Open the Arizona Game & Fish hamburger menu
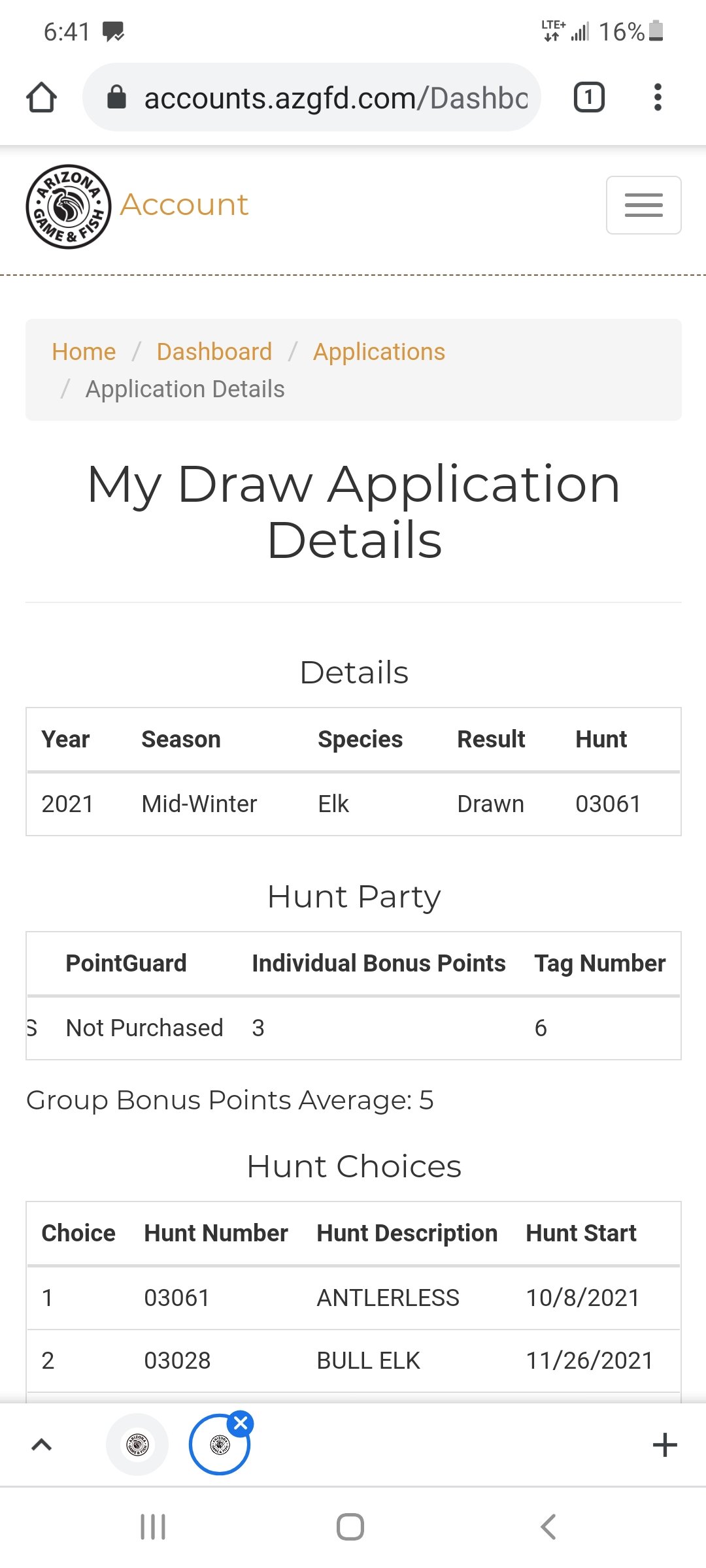 (x=643, y=205)
